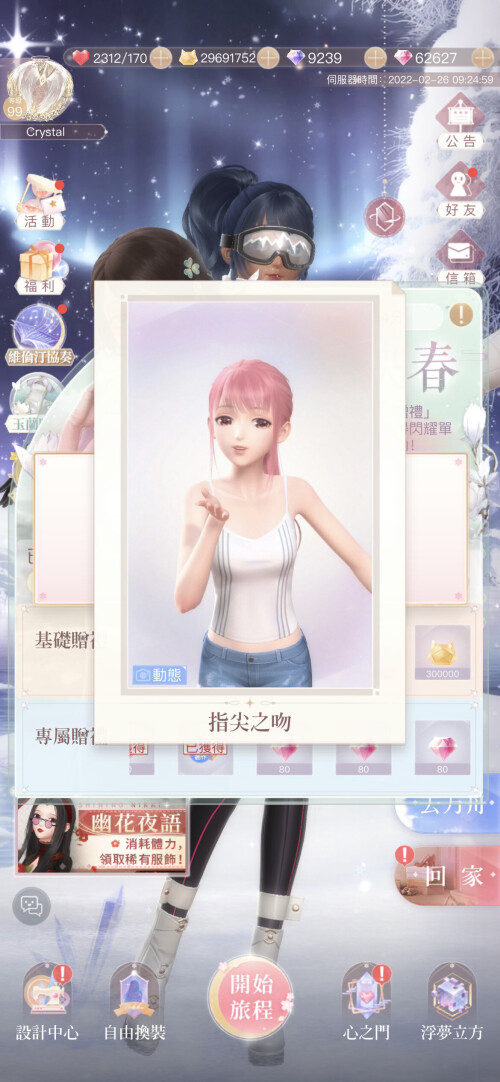
Task: Add stamina with the plus beside 2312/170
Action: pyautogui.click(x=160, y=58)
